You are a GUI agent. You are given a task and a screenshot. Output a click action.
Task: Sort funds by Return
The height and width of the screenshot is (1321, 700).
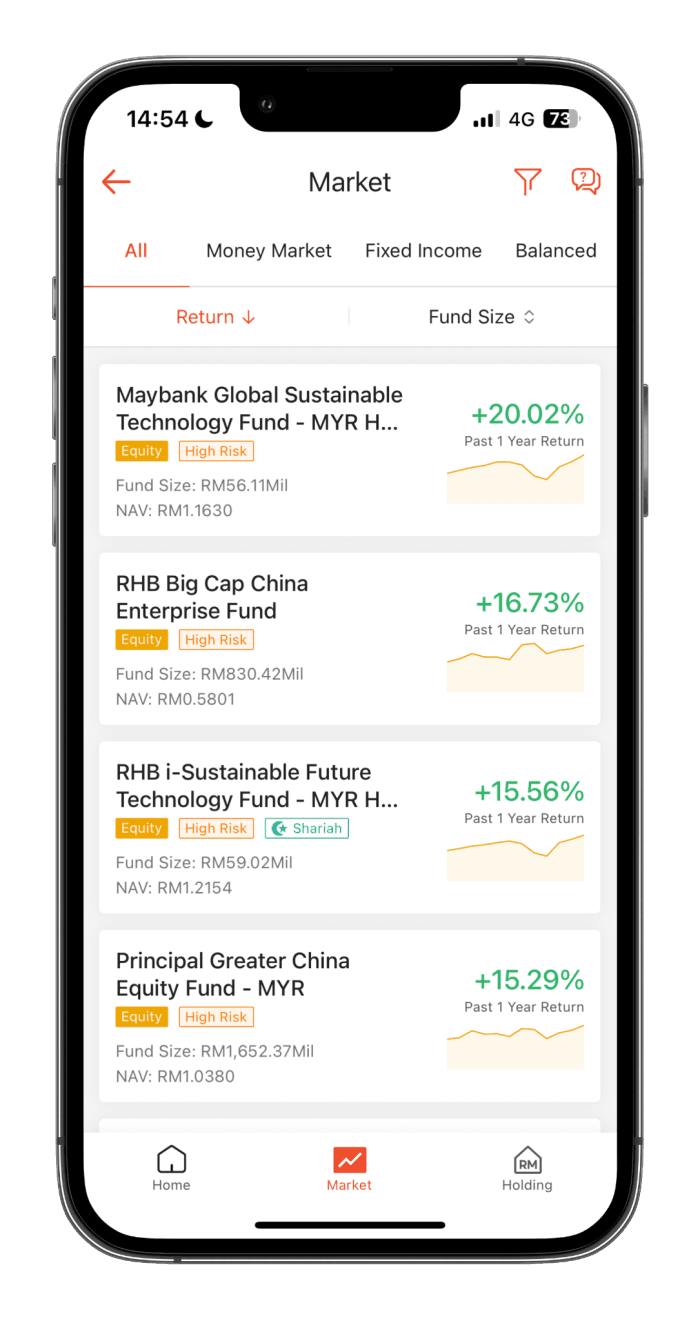pos(216,317)
